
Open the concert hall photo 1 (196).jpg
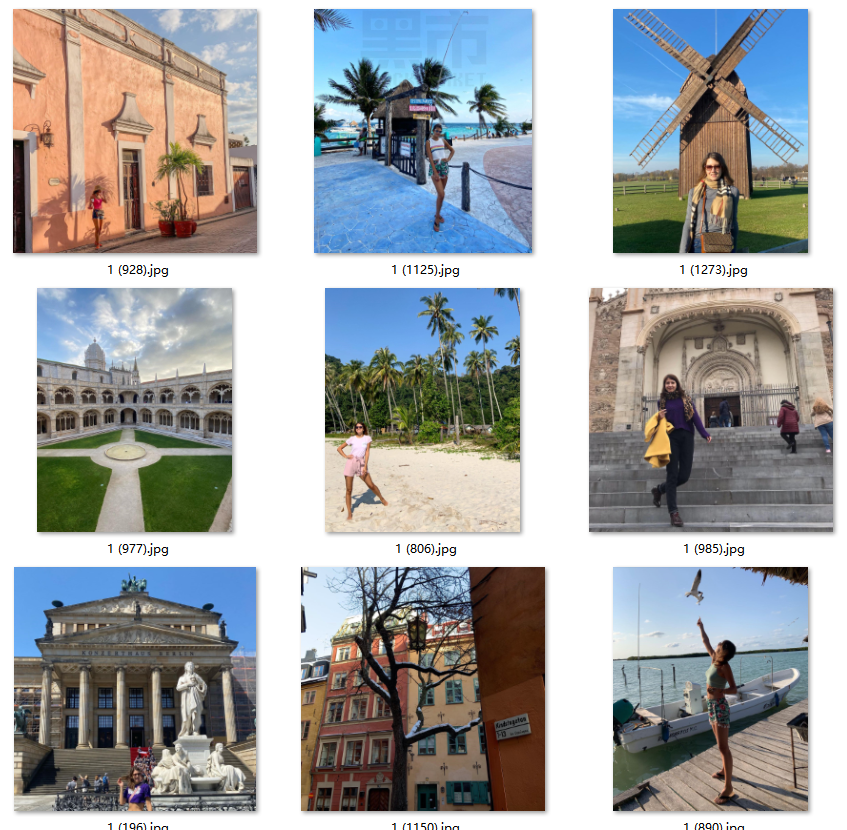[135, 689]
